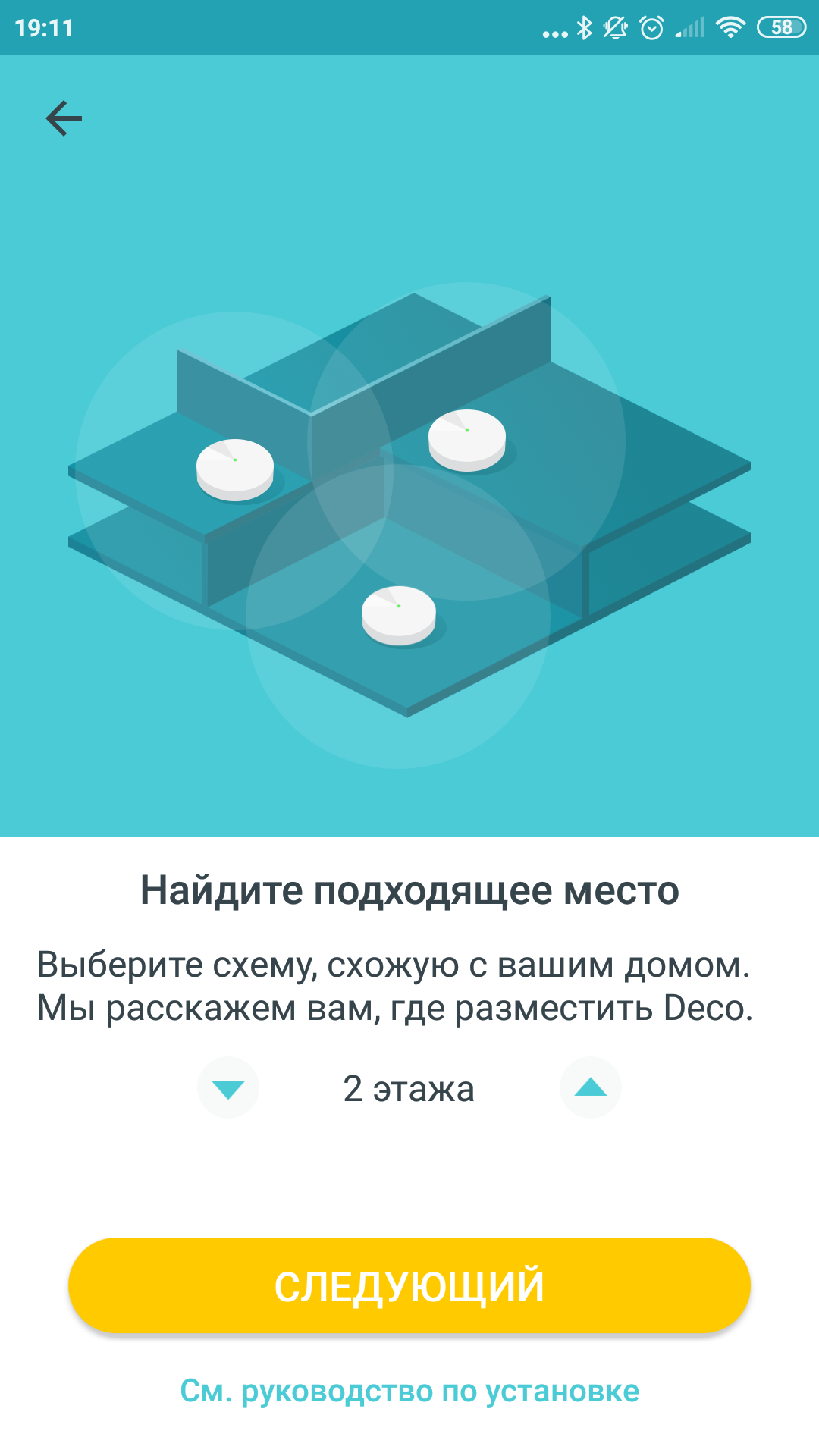Increase floor count with up arrow
Image resolution: width=819 pixels, height=1456 pixels.
(591, 1088)
